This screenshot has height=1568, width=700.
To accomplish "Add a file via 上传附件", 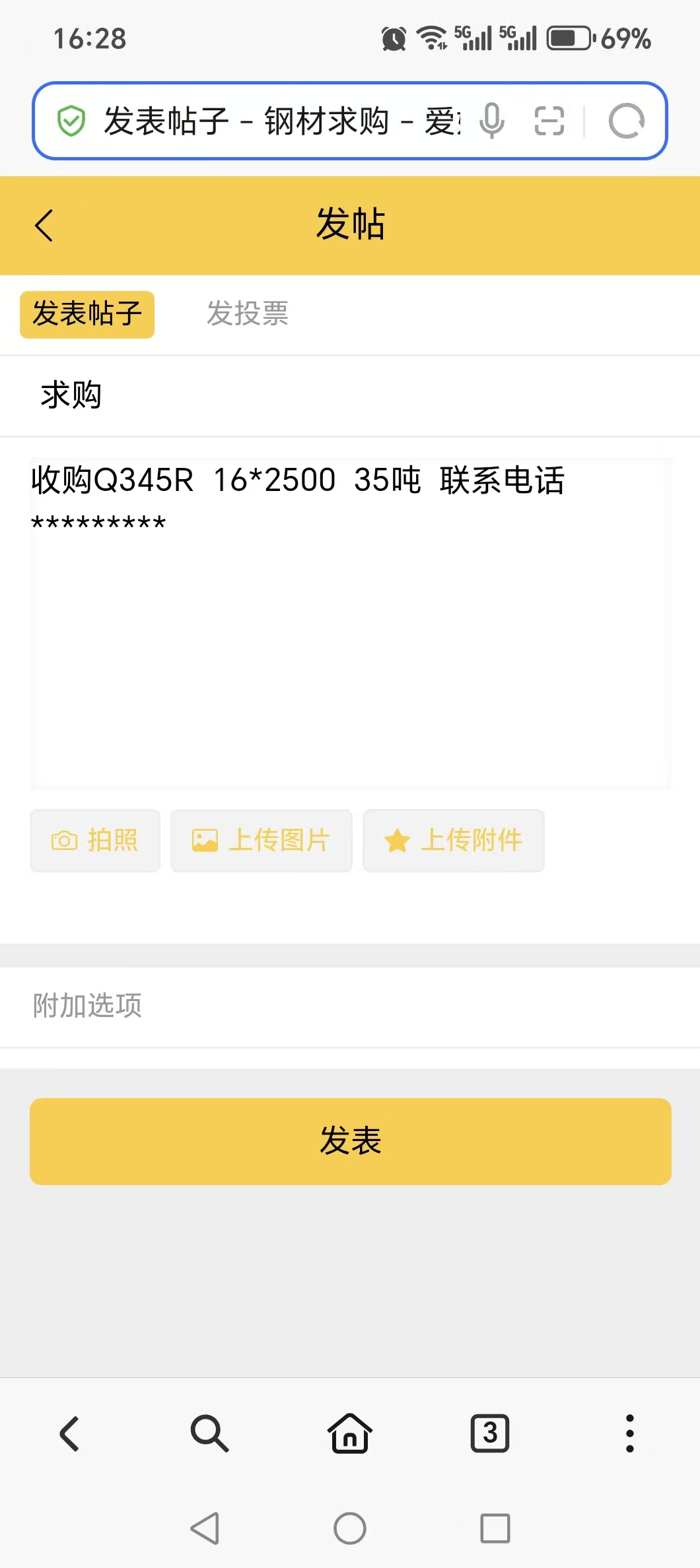I will pos(454,840).
